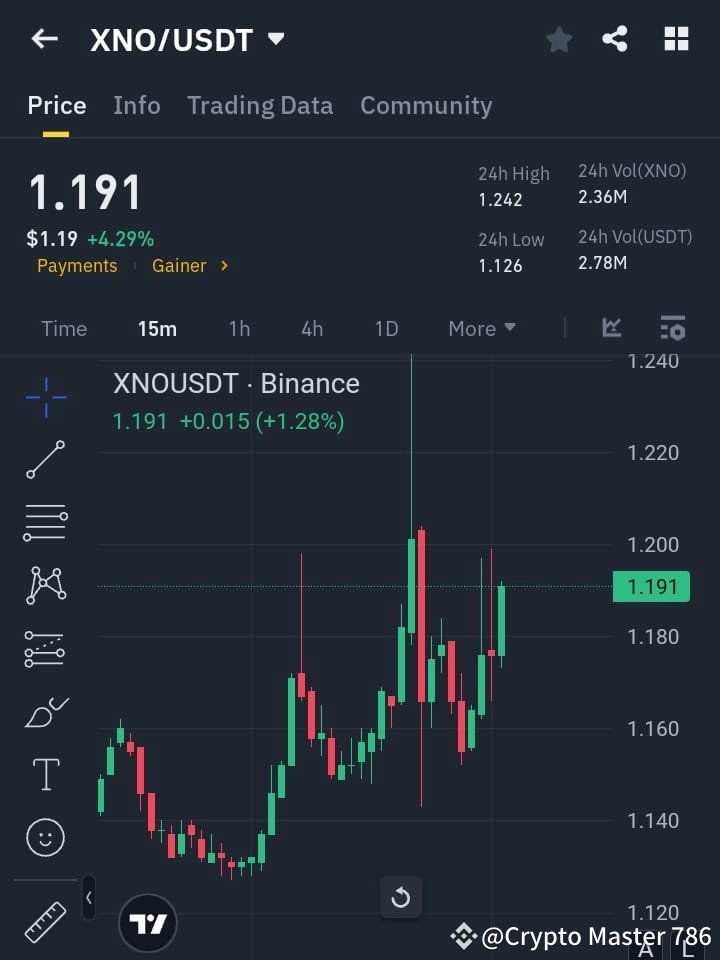
Task: Pick the brush drawing tool
Action: (x=45, y=711)
